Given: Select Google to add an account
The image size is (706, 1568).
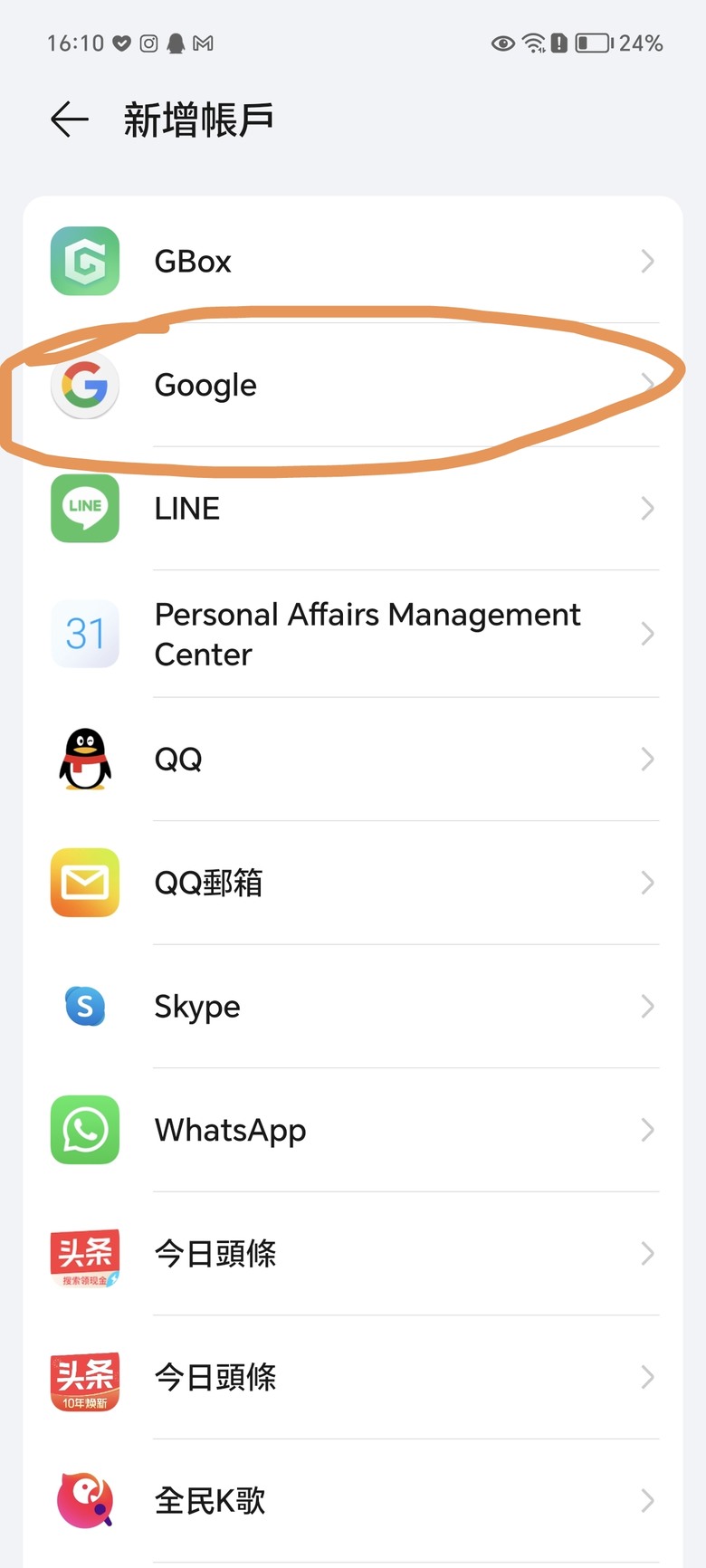Looking at the screenshot, I should click(353, 386).
